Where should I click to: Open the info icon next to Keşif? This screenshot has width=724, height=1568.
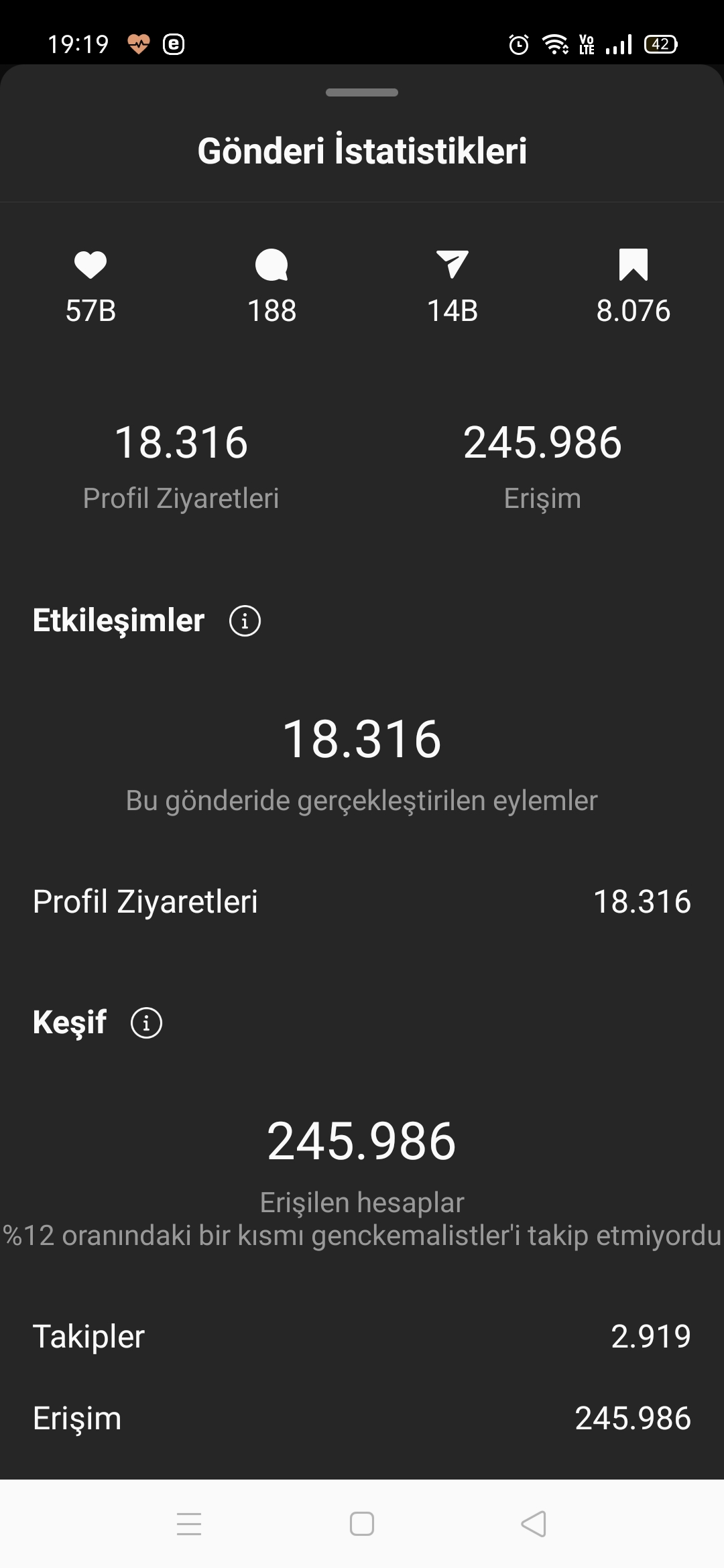coord(146,1023)
